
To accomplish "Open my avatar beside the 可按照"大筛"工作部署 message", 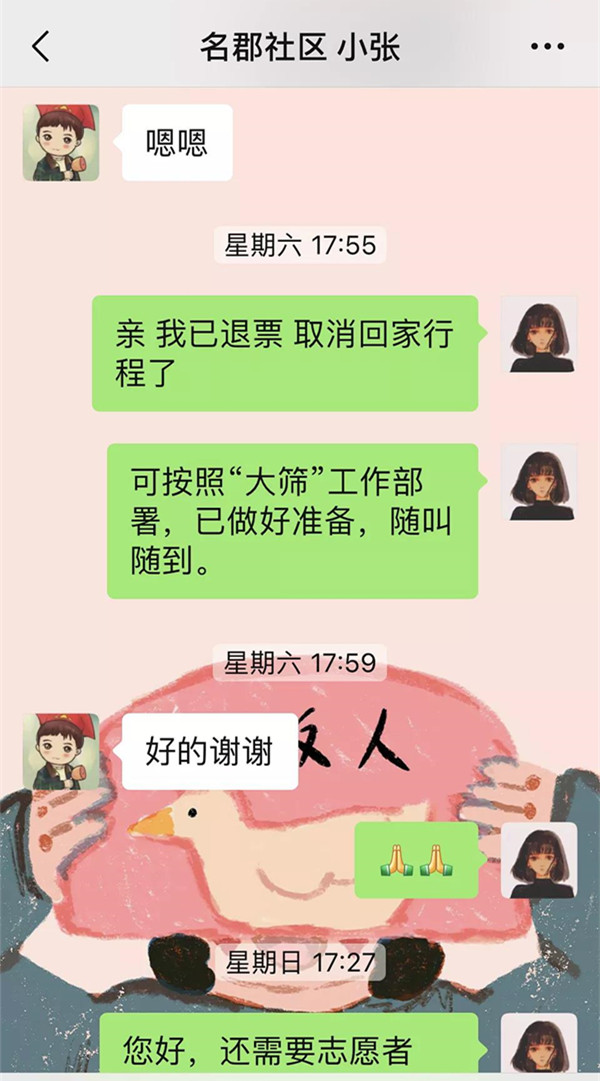I will [x=539, y=482].
